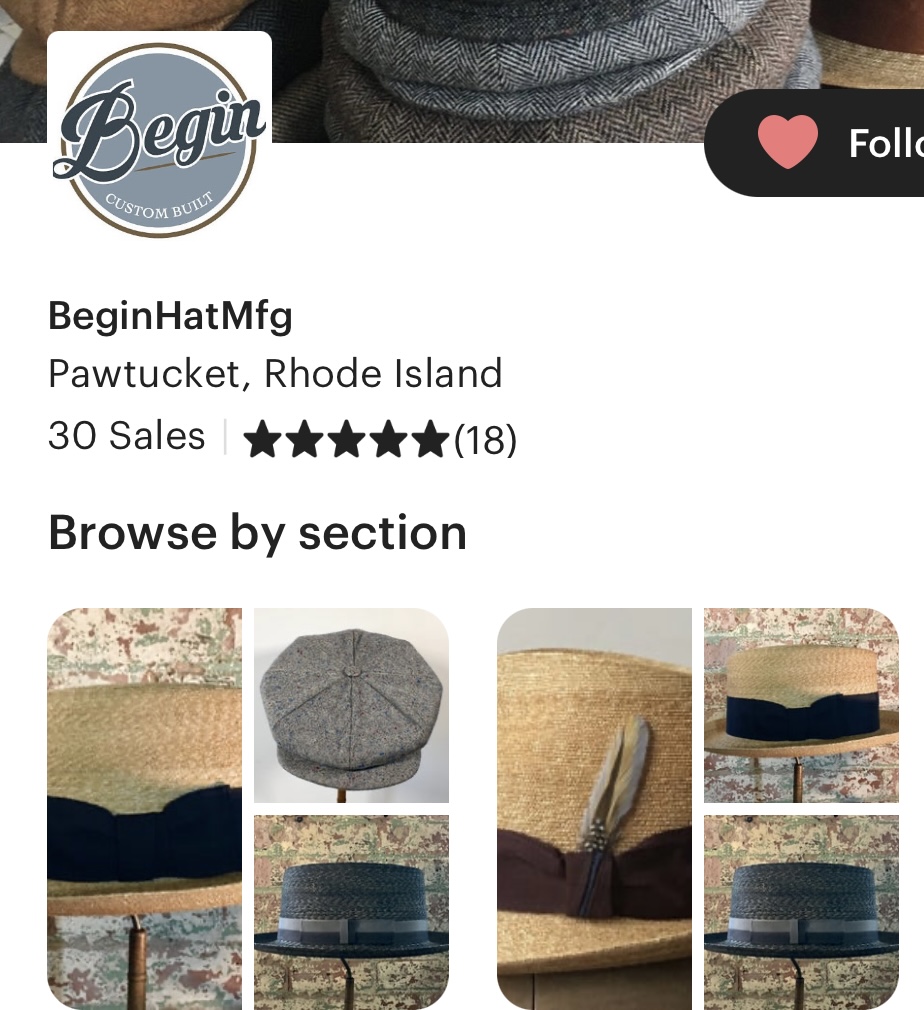Open the section with the feathered straw hat
The image size is (924, 1010).
594,808
